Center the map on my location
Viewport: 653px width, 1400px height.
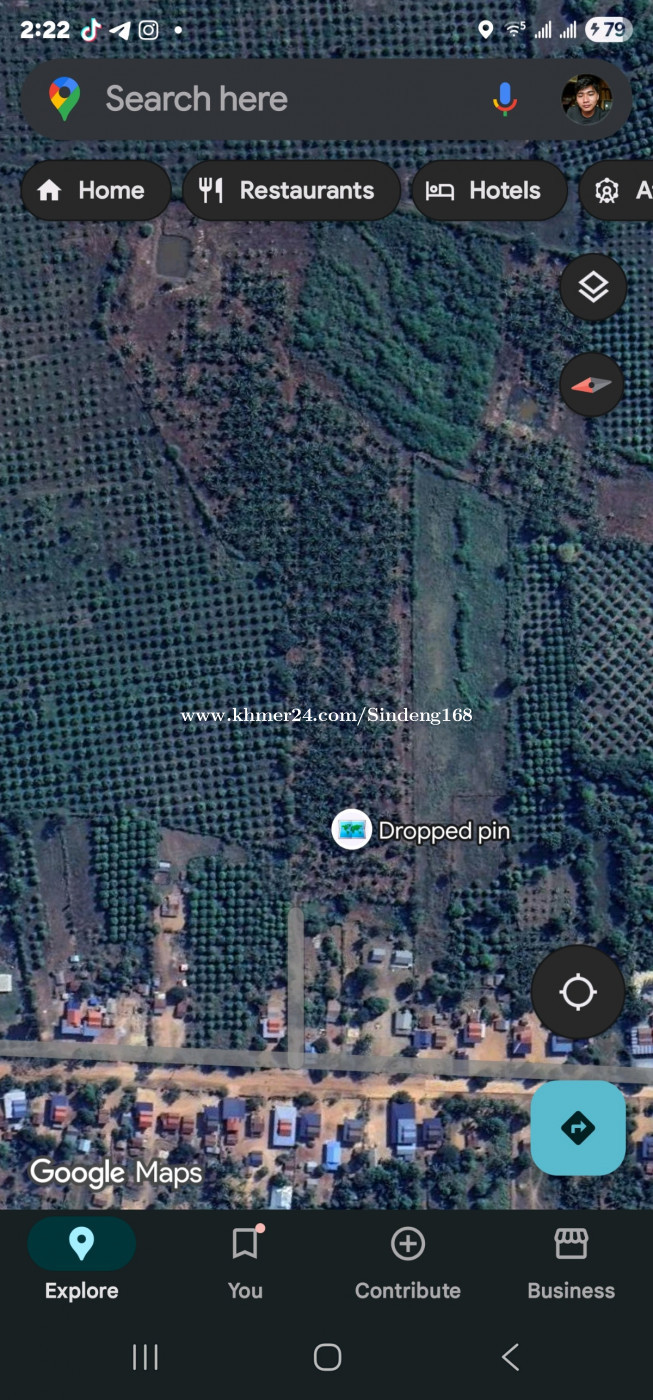tap(578, 992)
